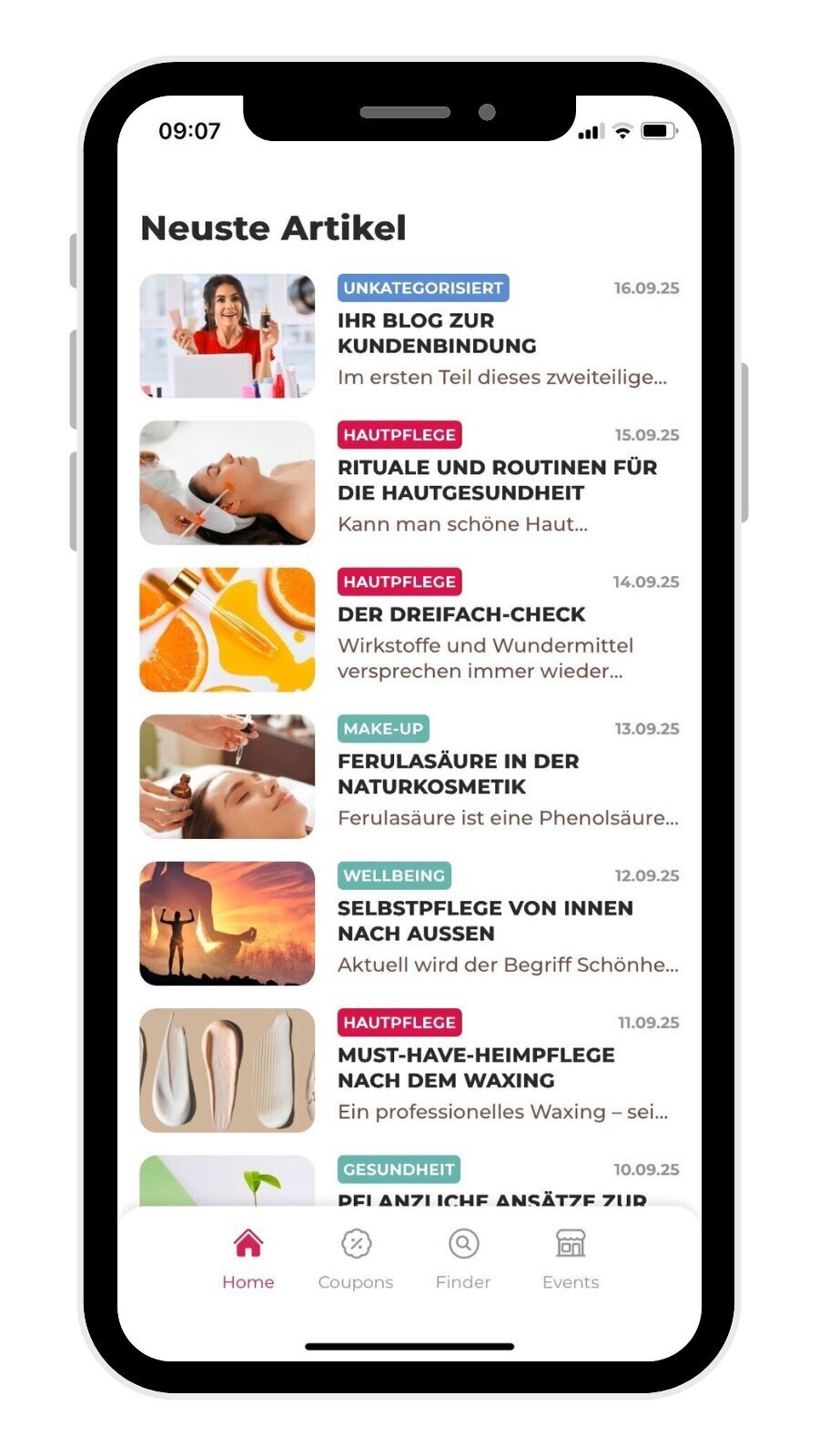View Must-Have-Heimpflege nach dem Waxing article
Viewport: 819px width, 1456px height.
pos(476,1067)
